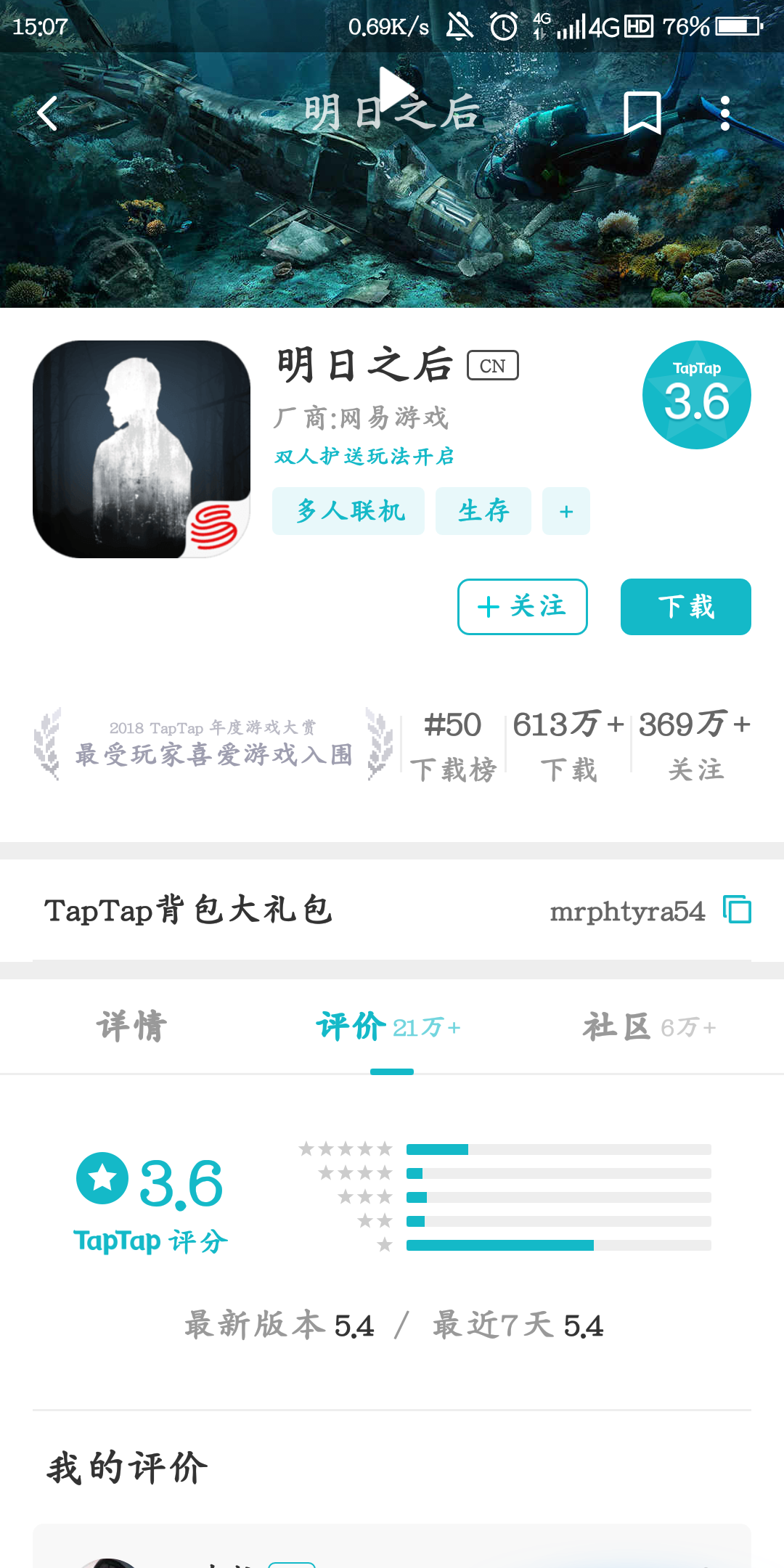Bookmark the 明日之后 game
This screenshot has width=784, height=1568.
(642, 113)
